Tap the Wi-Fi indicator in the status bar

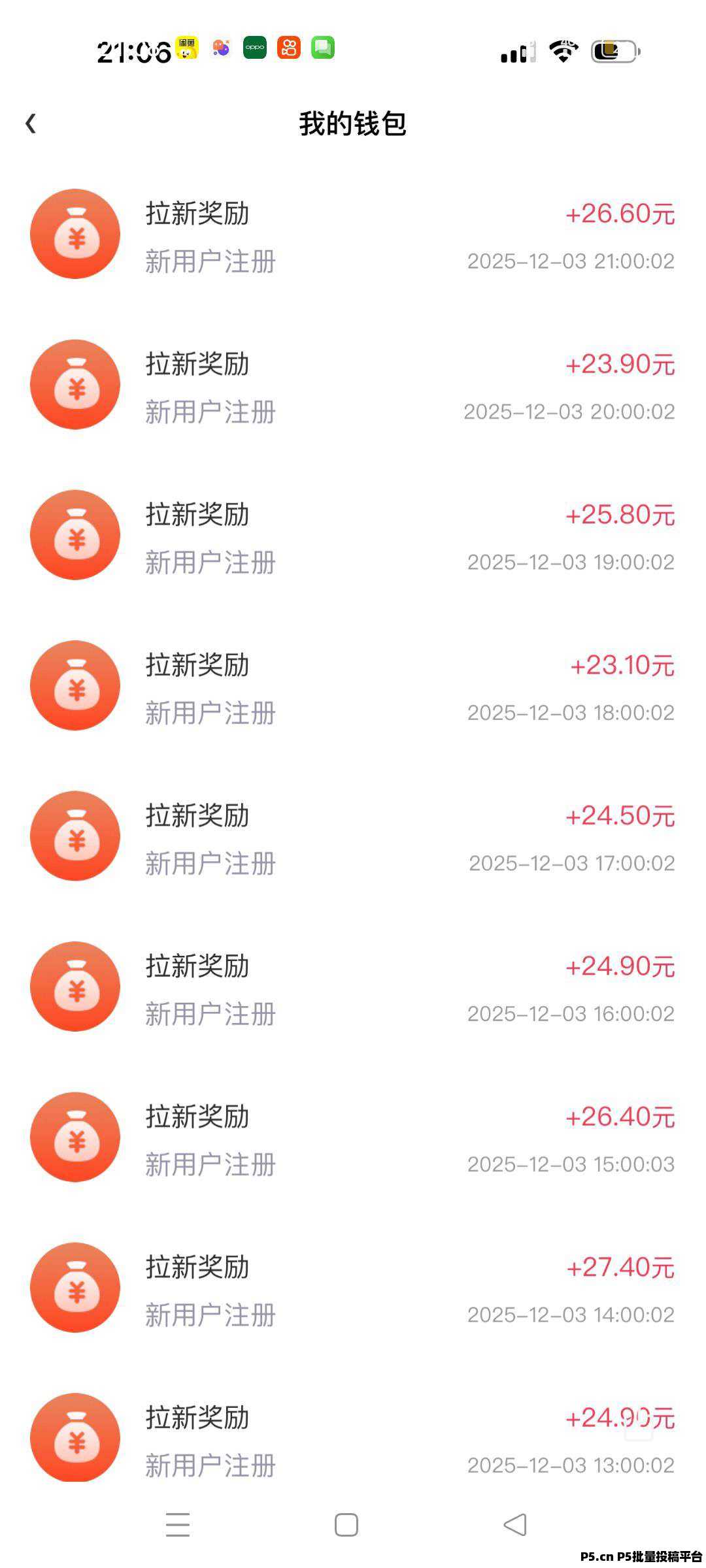pyautogui.click(x=563, y=51)
